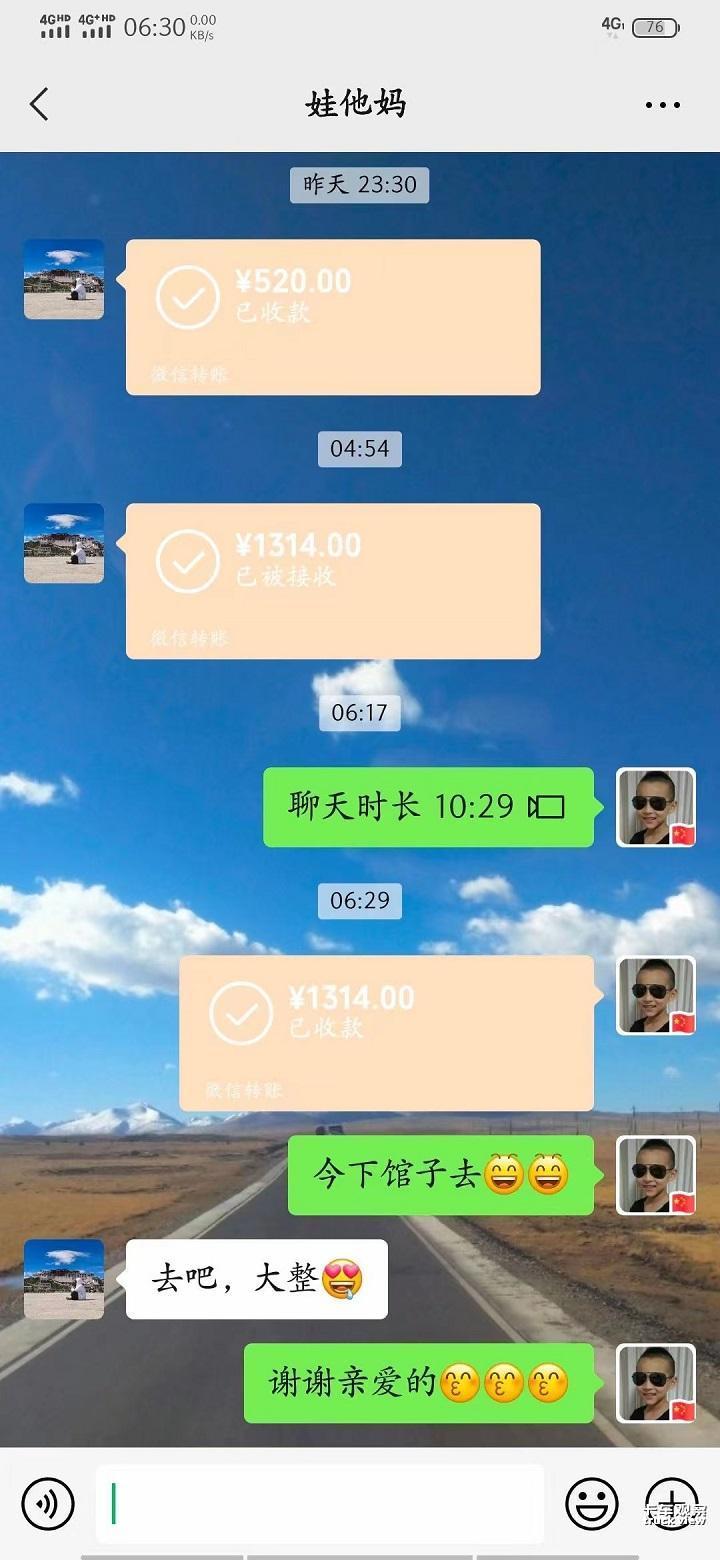Tap the 聊天时长 10:29 call record
The width and height of the screenshot is (720, 1560).
click(428, 807)
